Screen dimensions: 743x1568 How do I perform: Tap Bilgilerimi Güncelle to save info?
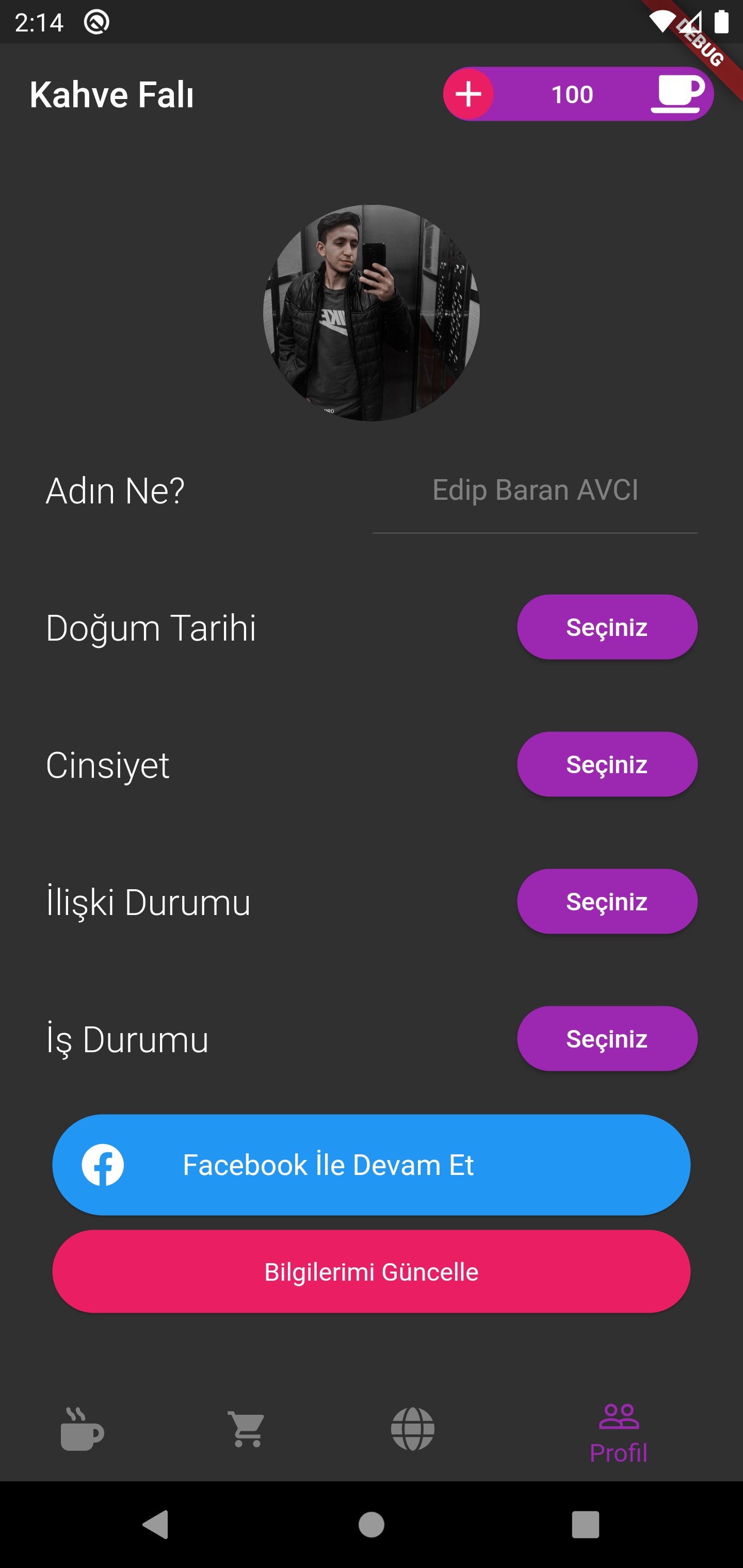(x=371, y=1272)
